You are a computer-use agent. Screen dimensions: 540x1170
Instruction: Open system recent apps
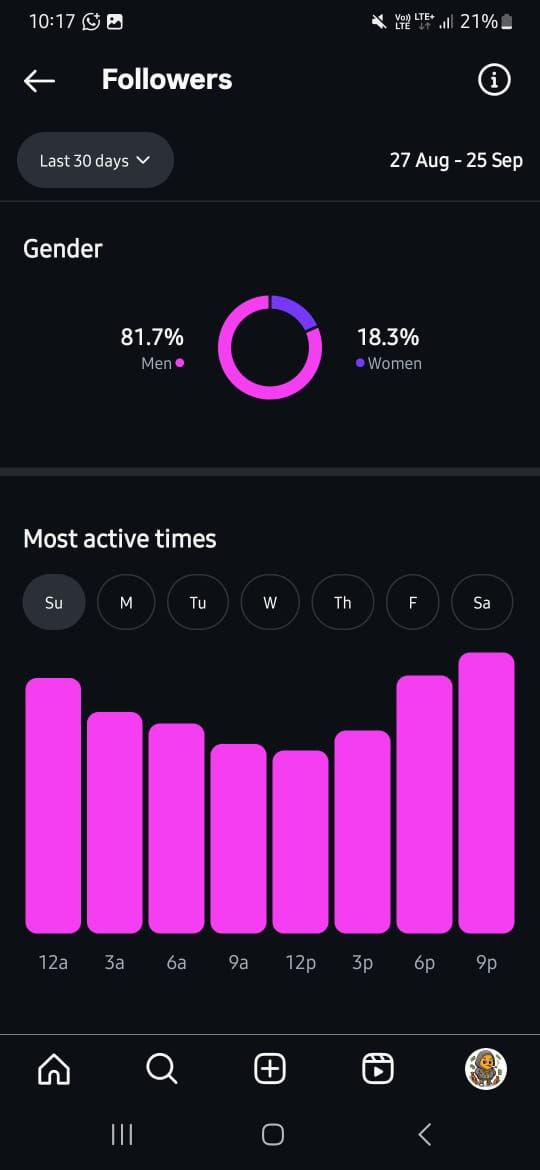point(122,1135)
